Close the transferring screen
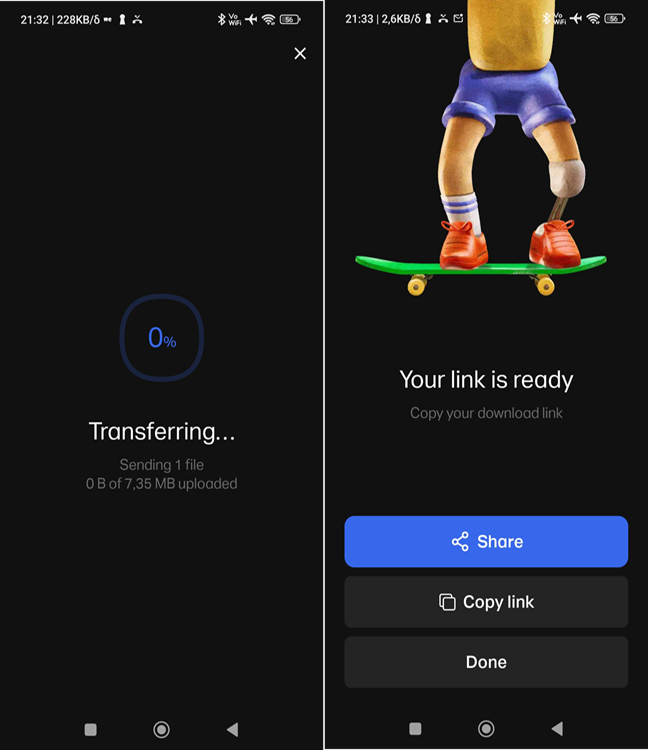 (300, 54)
